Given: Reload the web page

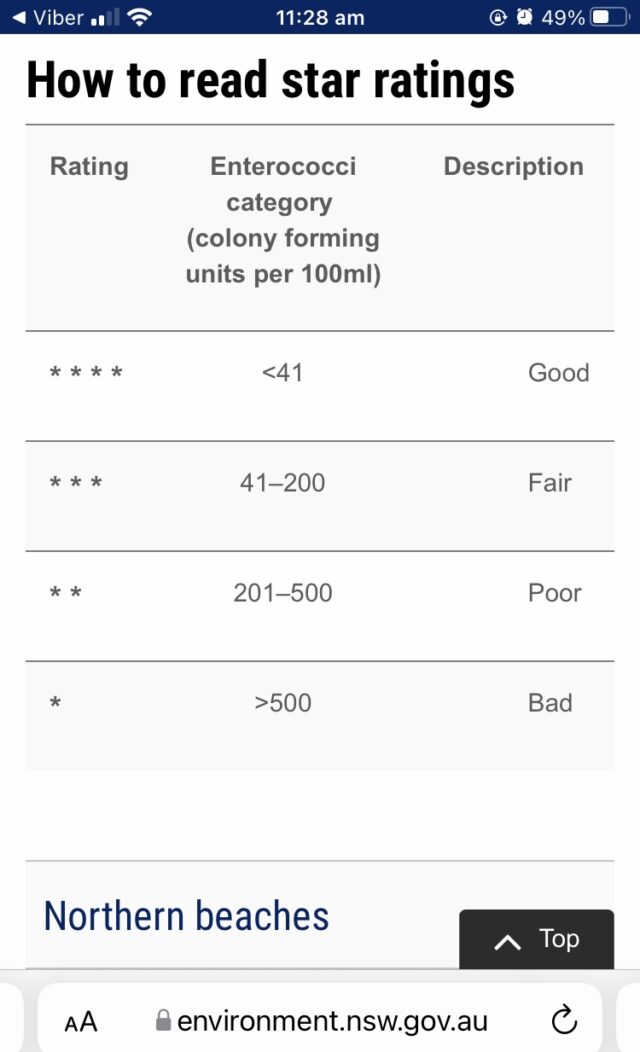Looking at the screenshot, I should (x=564, y=1020).
